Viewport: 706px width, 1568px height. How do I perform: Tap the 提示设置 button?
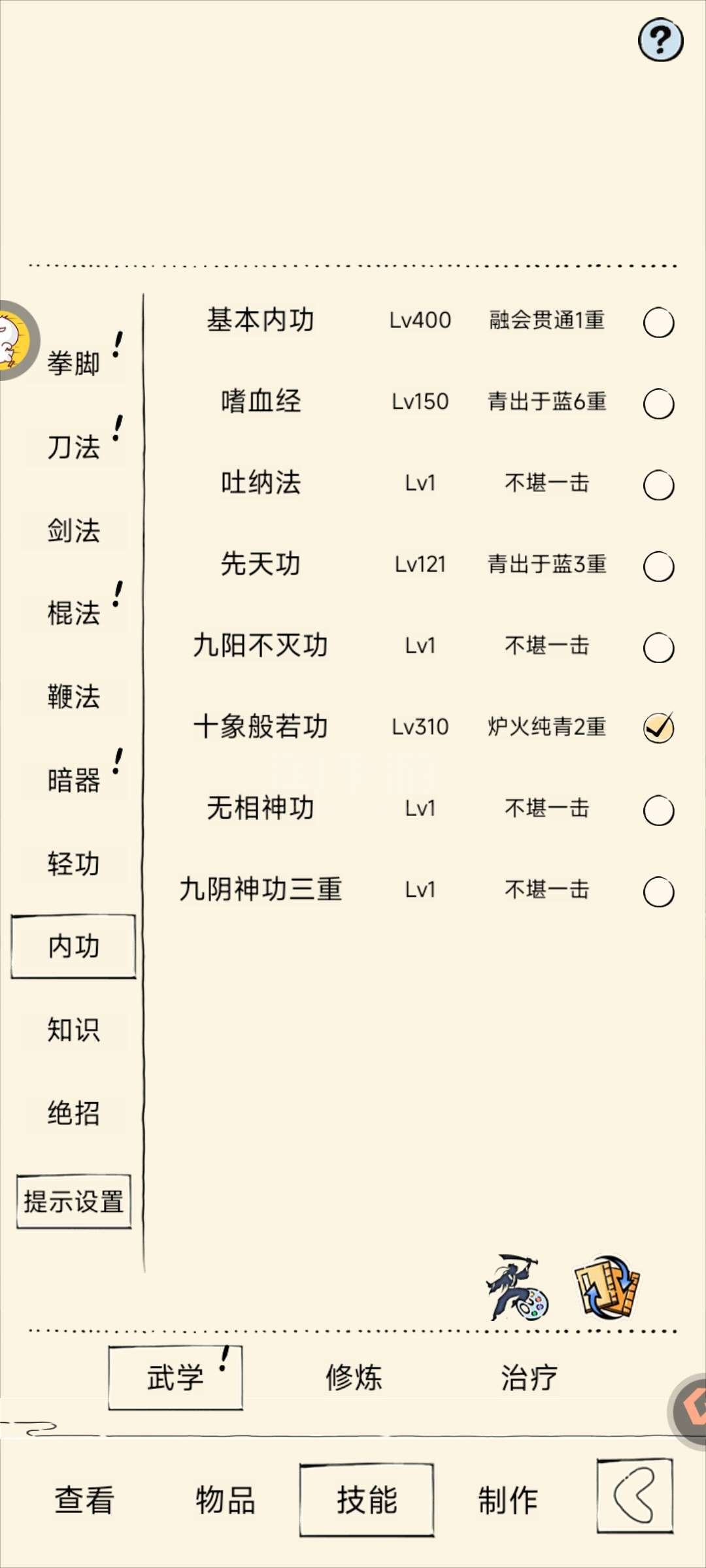coord(74,1201)
